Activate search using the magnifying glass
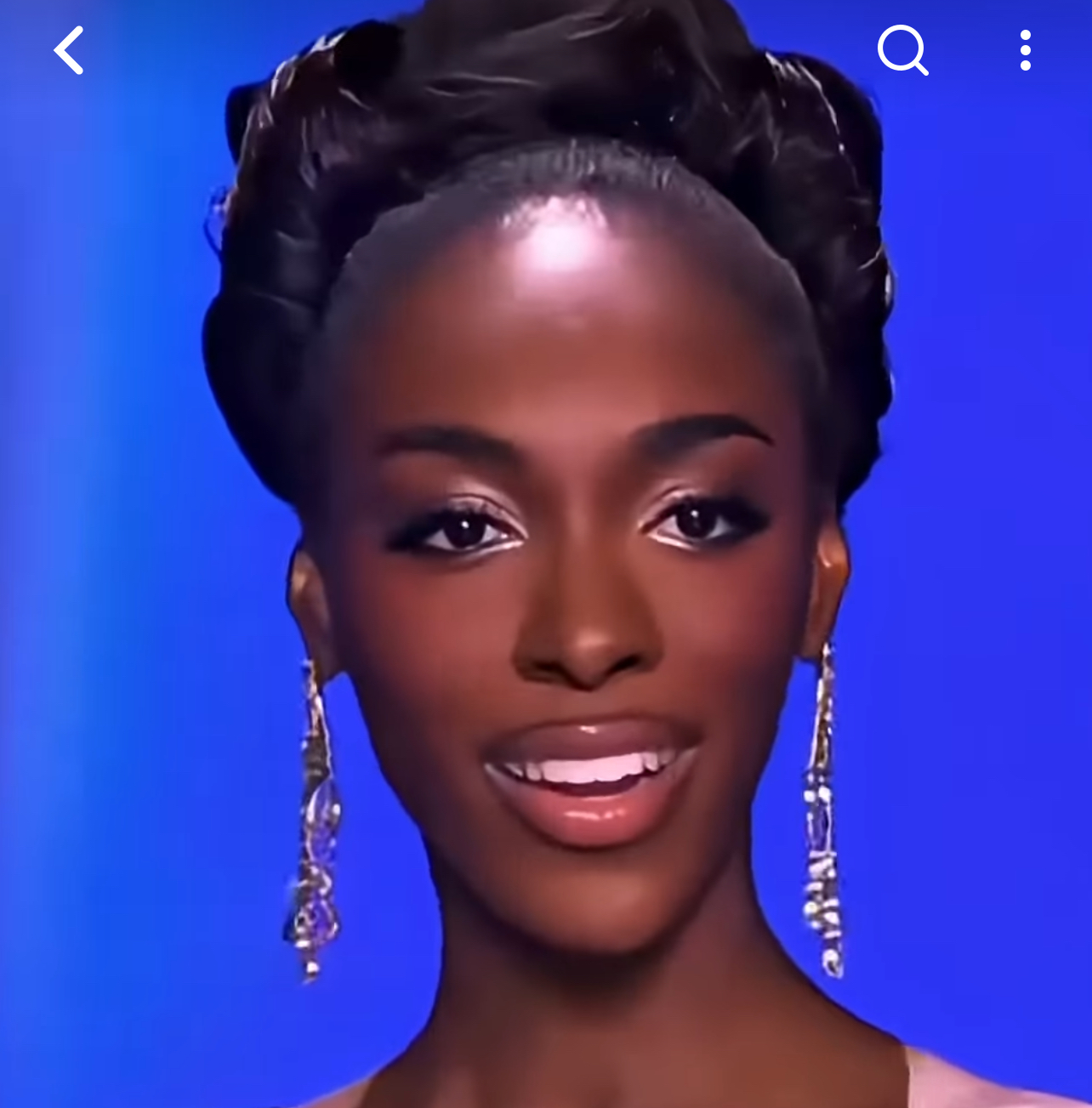Screen dimensions: 1092x1108 tap(904, 50)
